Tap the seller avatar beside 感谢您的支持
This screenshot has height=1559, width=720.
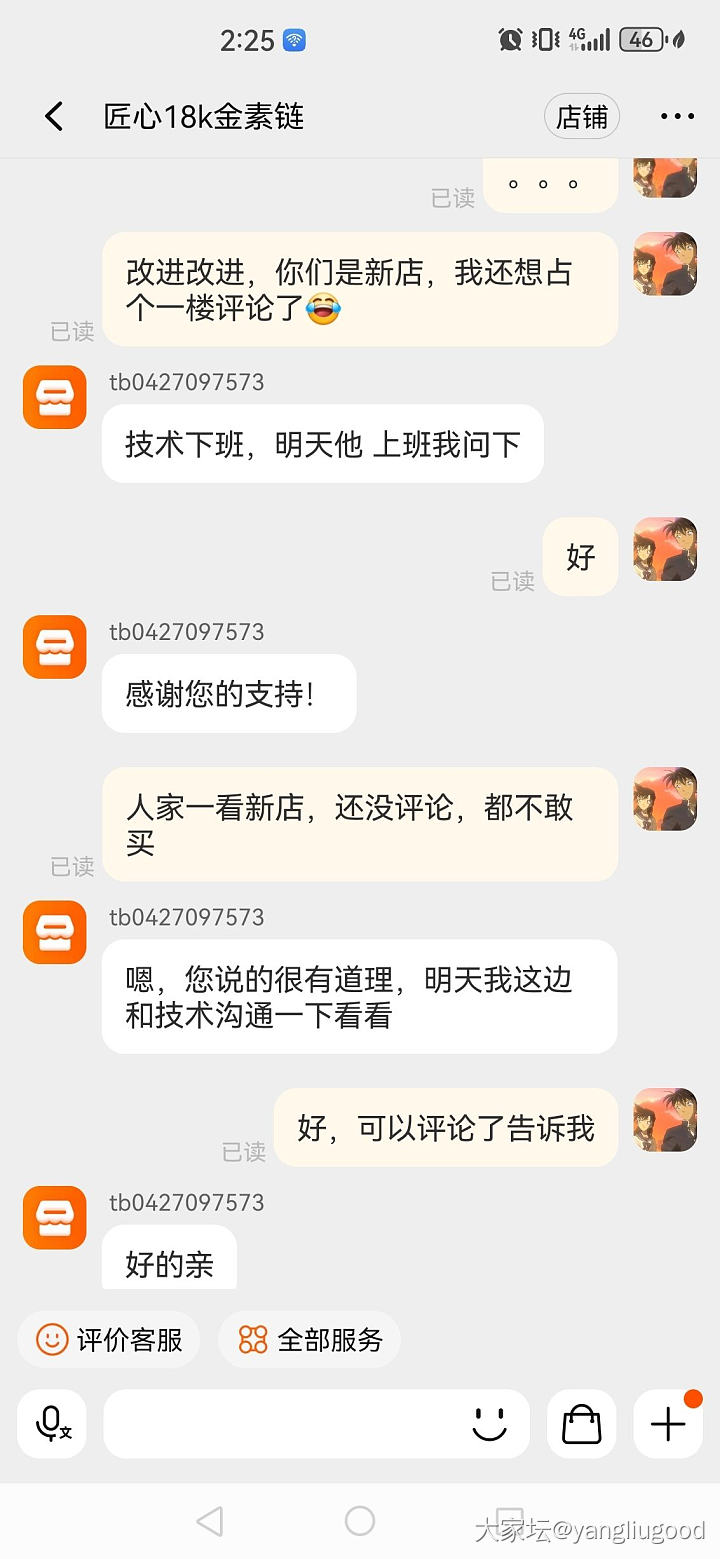coord(55,647)
